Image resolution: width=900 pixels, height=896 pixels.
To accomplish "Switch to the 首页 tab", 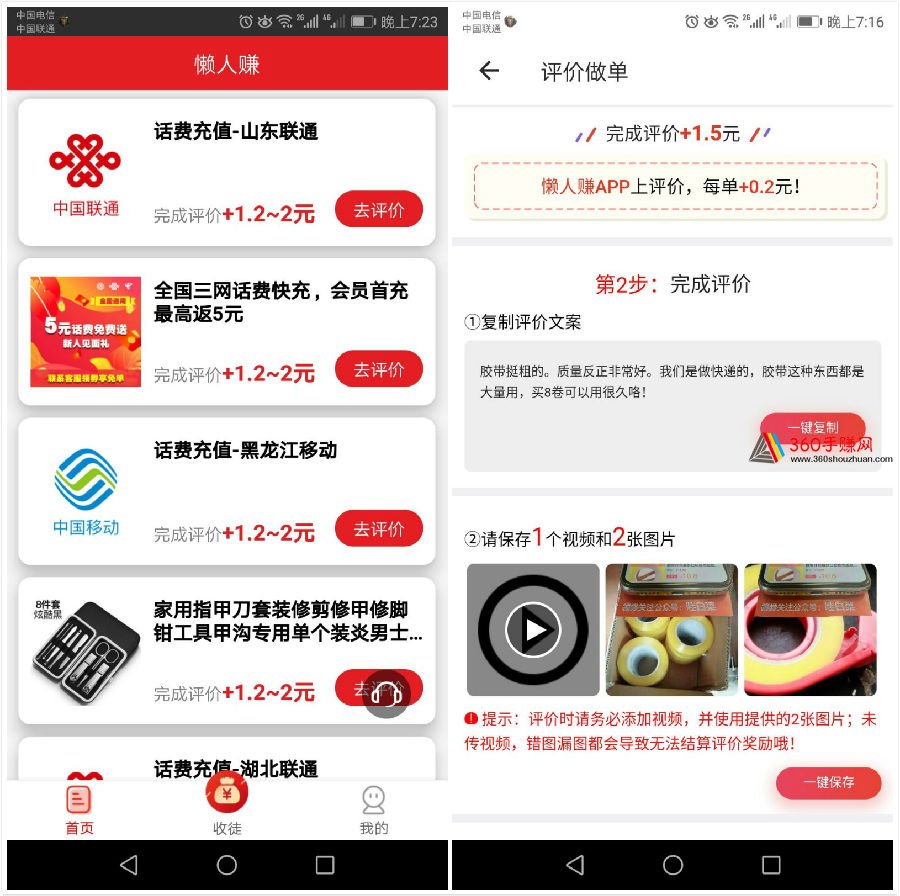I will tap(79, 810).
